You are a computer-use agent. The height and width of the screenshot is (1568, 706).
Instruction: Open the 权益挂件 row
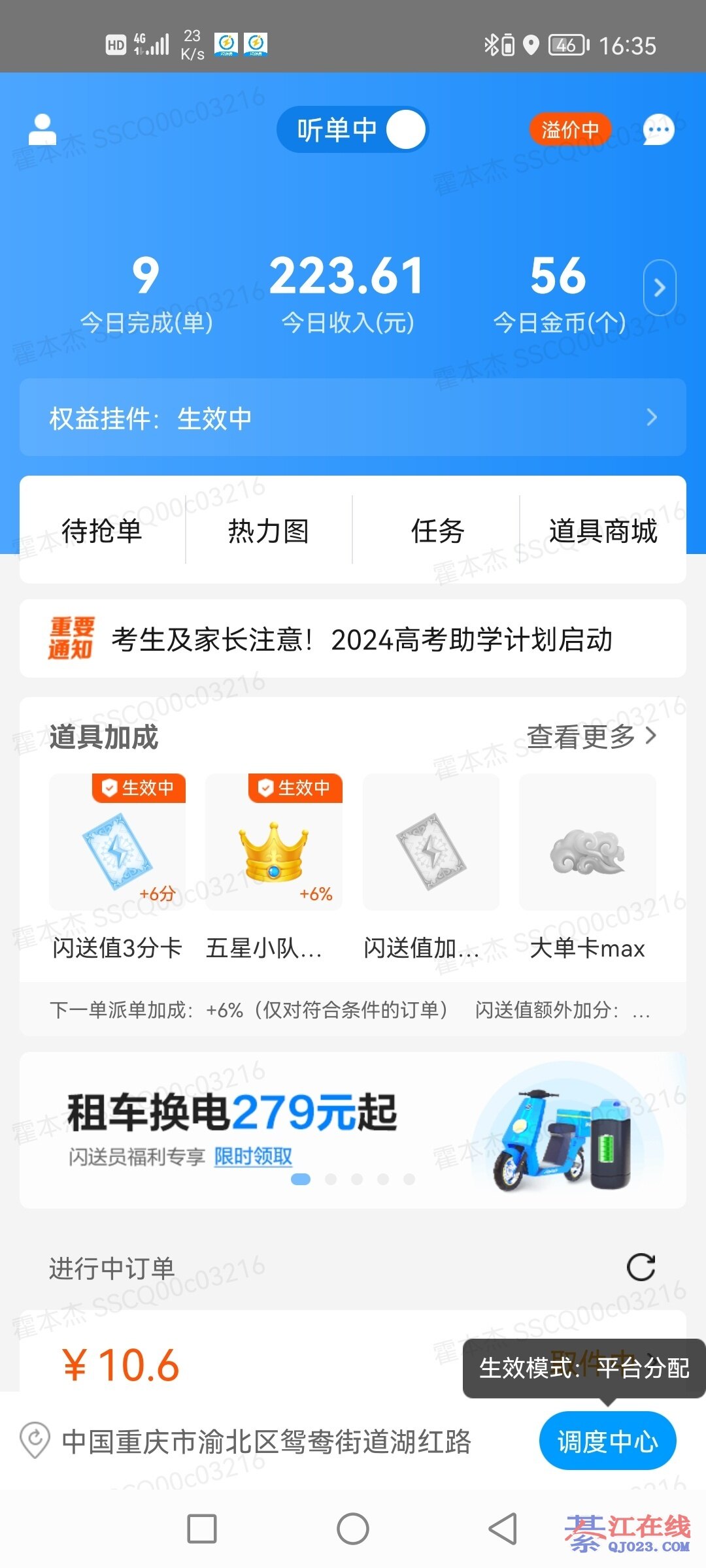(353, 417)
